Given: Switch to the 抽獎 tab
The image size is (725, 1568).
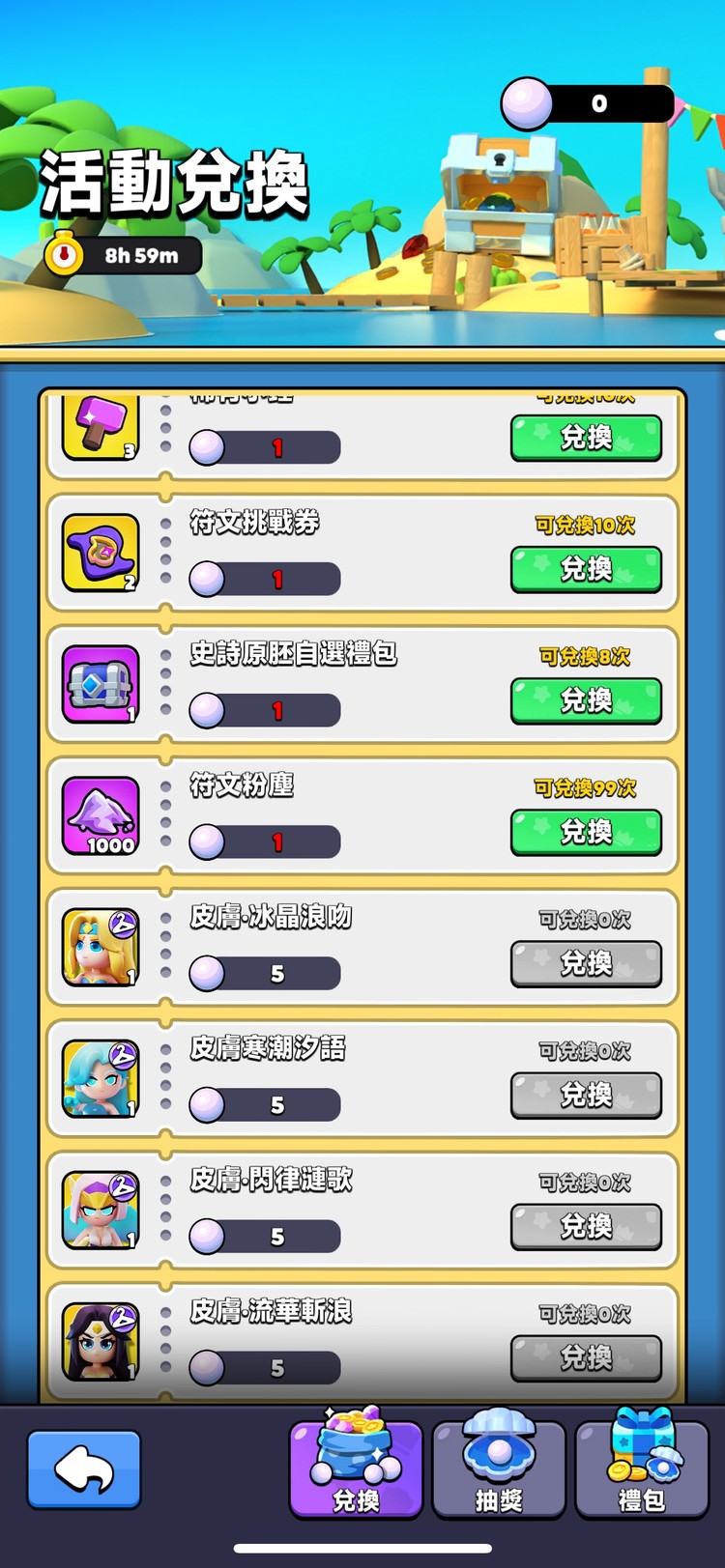Looking at the screenshot, I should coord(499,1468).
